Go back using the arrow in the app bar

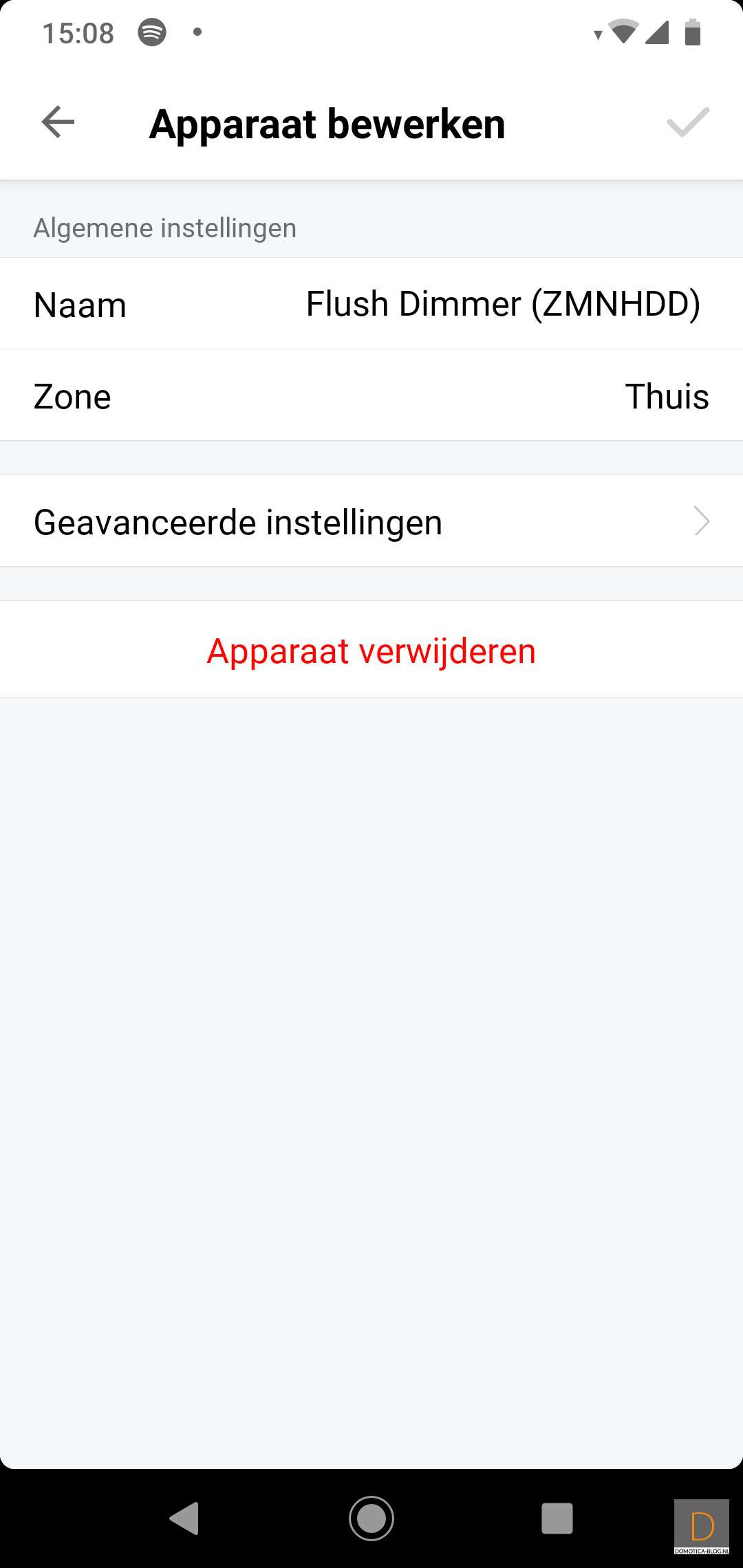pos(58,123)
